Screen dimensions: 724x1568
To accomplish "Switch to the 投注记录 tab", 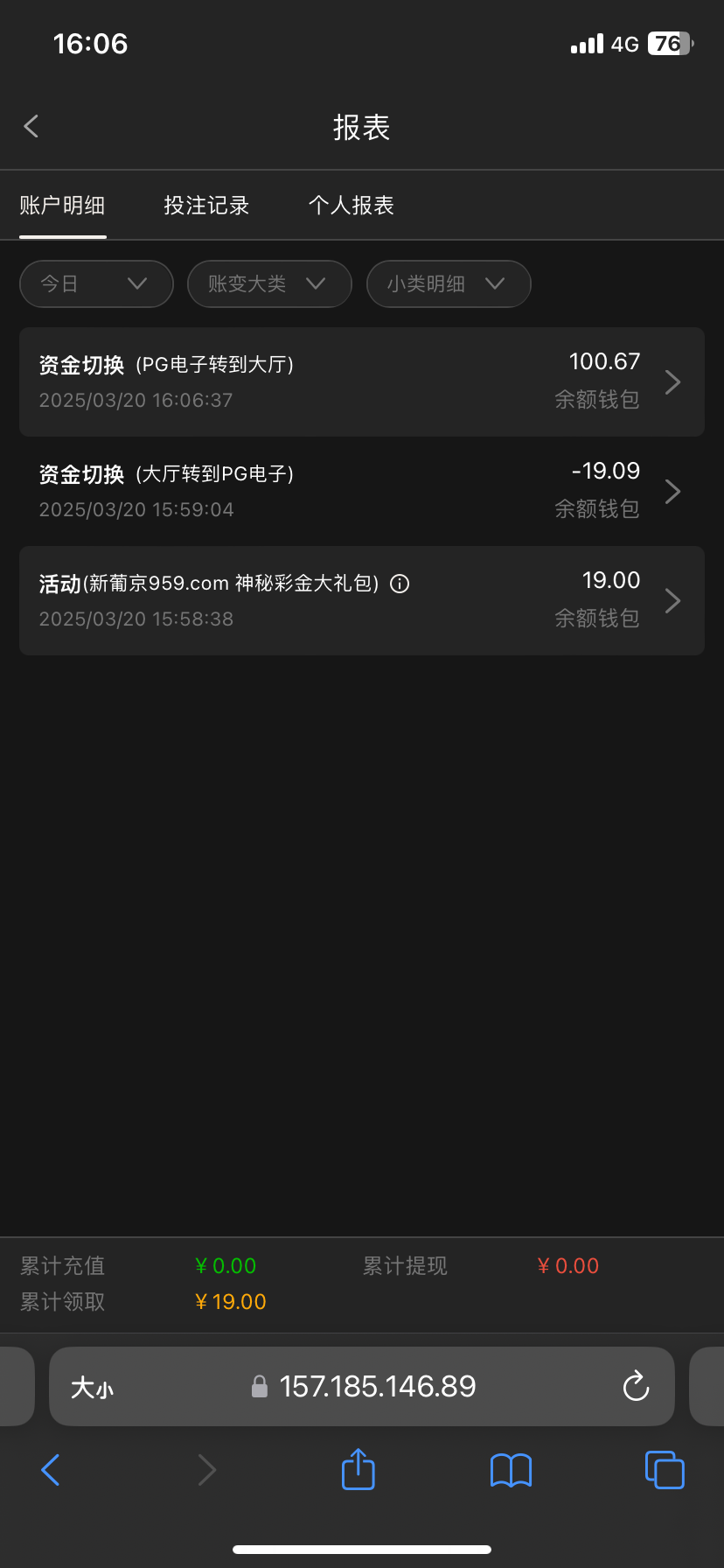I will (x=206, y=206).
